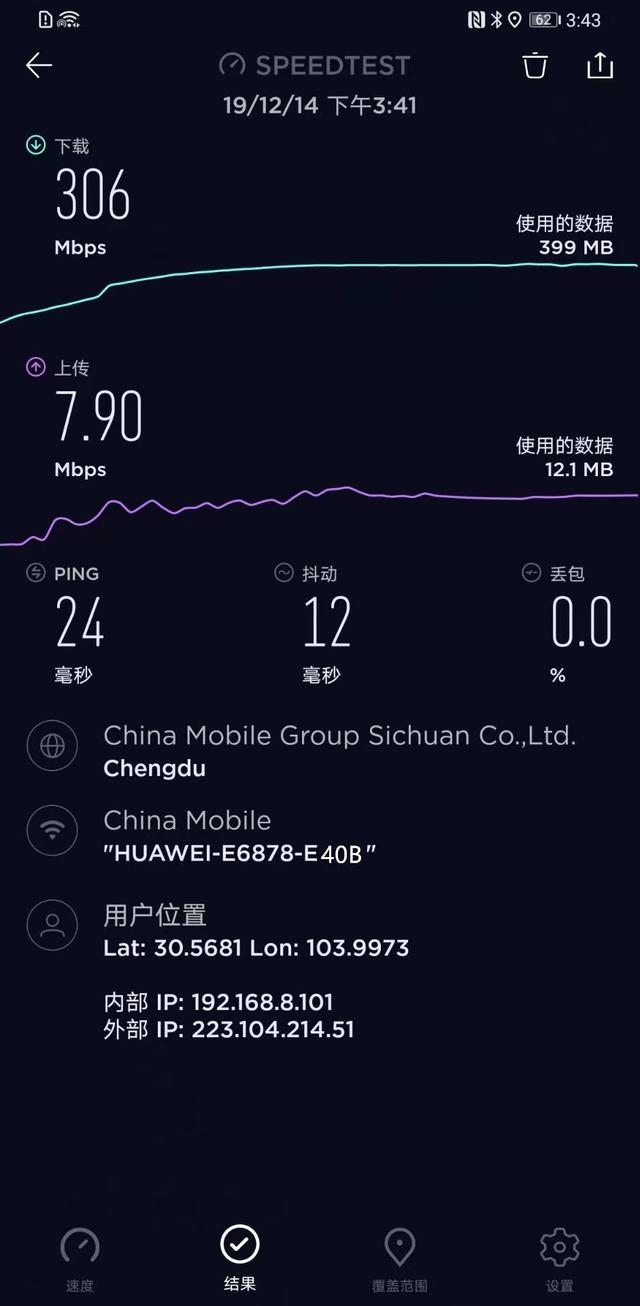The image size is (640, 1306).
Task: Open the 覆盖范围 coverage tab
Action: (400, 1258)
